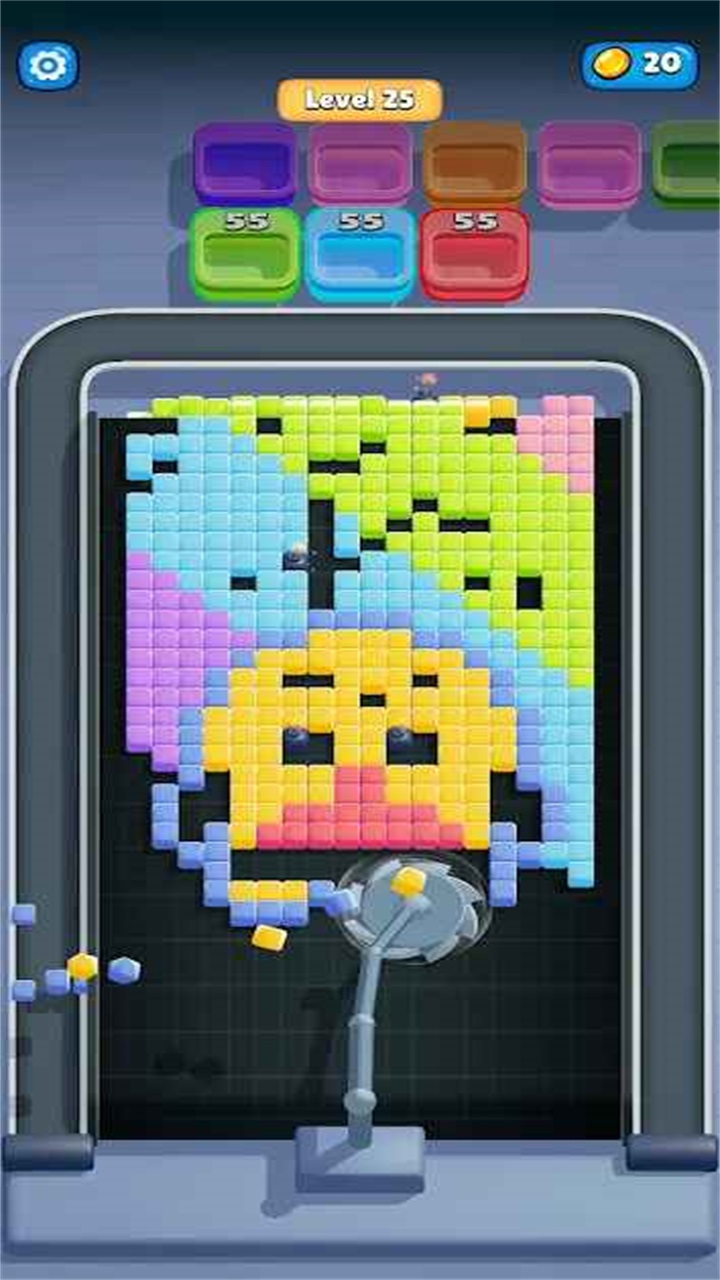Select the red bin labeled 55
The image size is (720, 1280).
click(475, 255)
